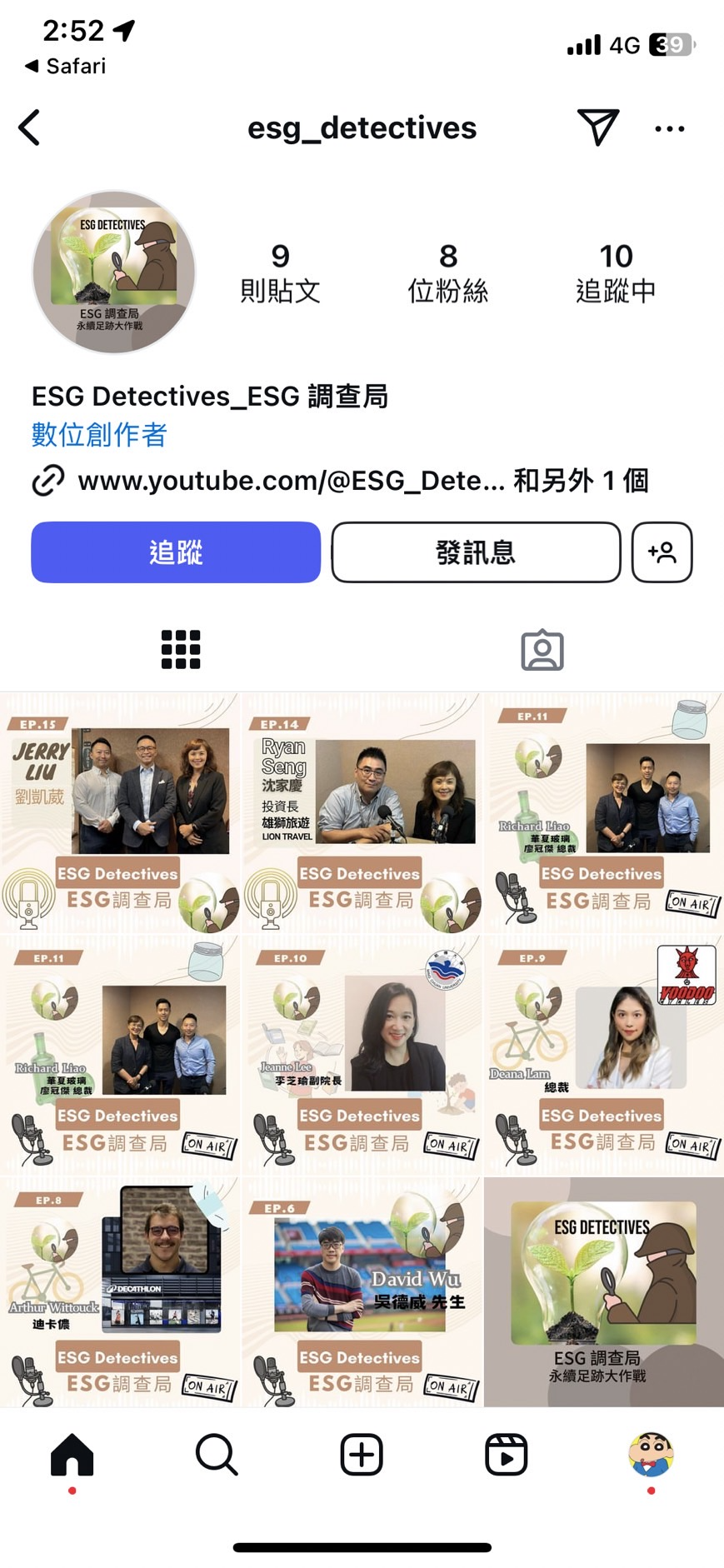Tap the 發訊息 message button
724x1568 pixels.
pyautogui.click(x=476, y=552)
